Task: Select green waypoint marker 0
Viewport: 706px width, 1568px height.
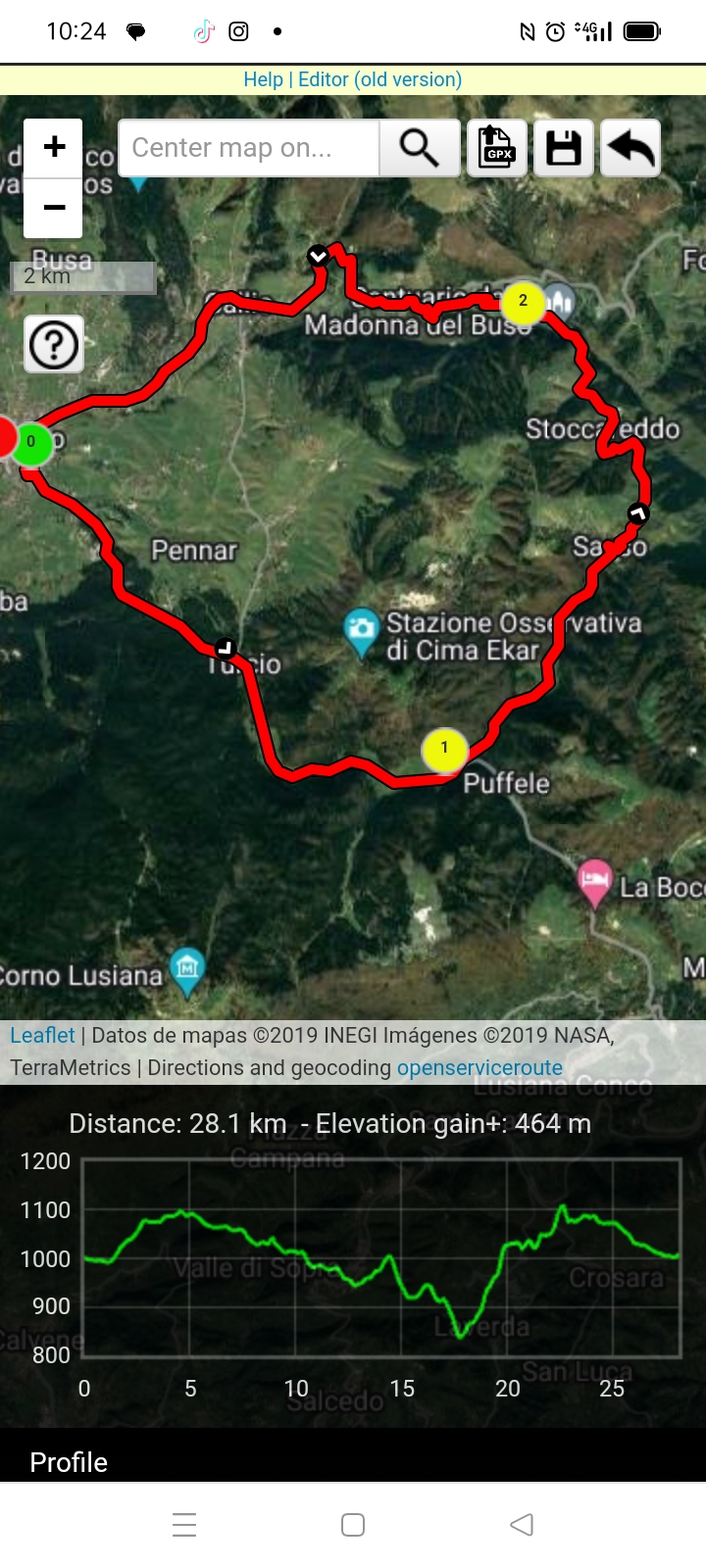Action: coord(31,442)
